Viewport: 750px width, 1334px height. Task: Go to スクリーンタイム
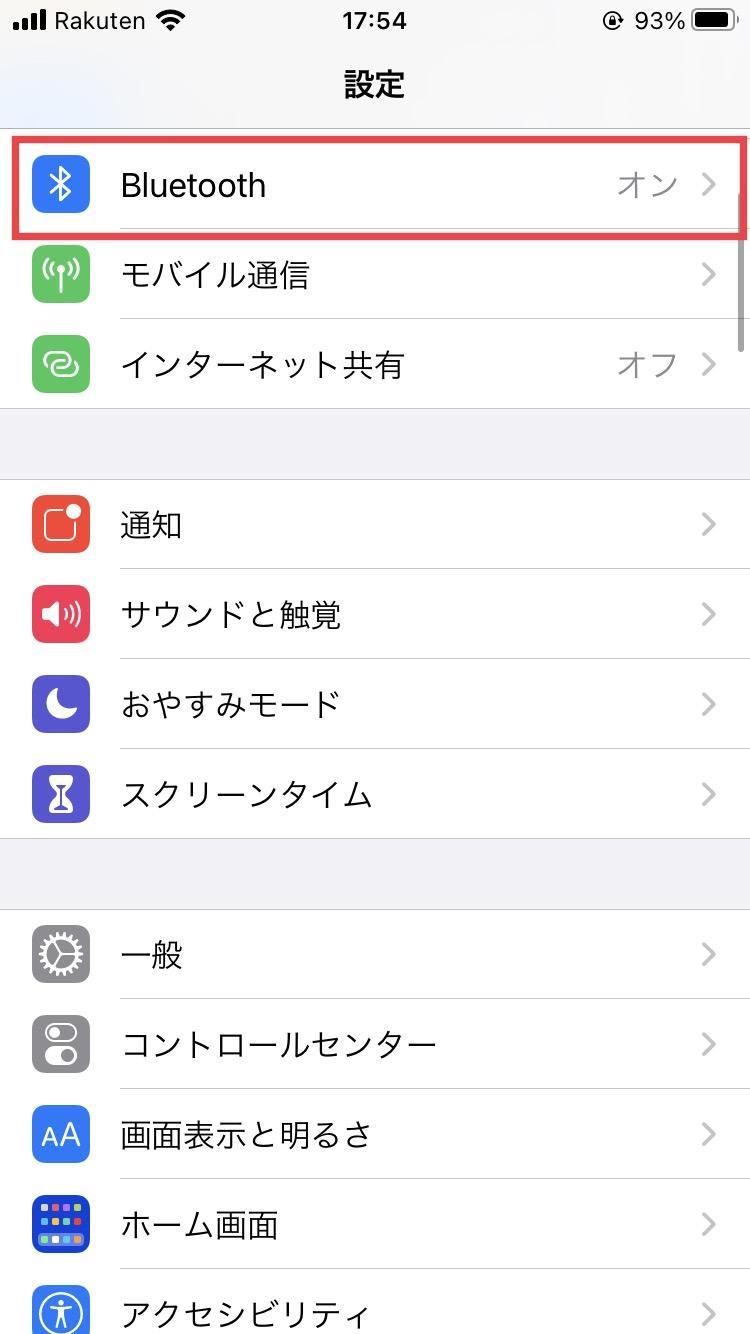pyautogui.click(x=375, y=794)
